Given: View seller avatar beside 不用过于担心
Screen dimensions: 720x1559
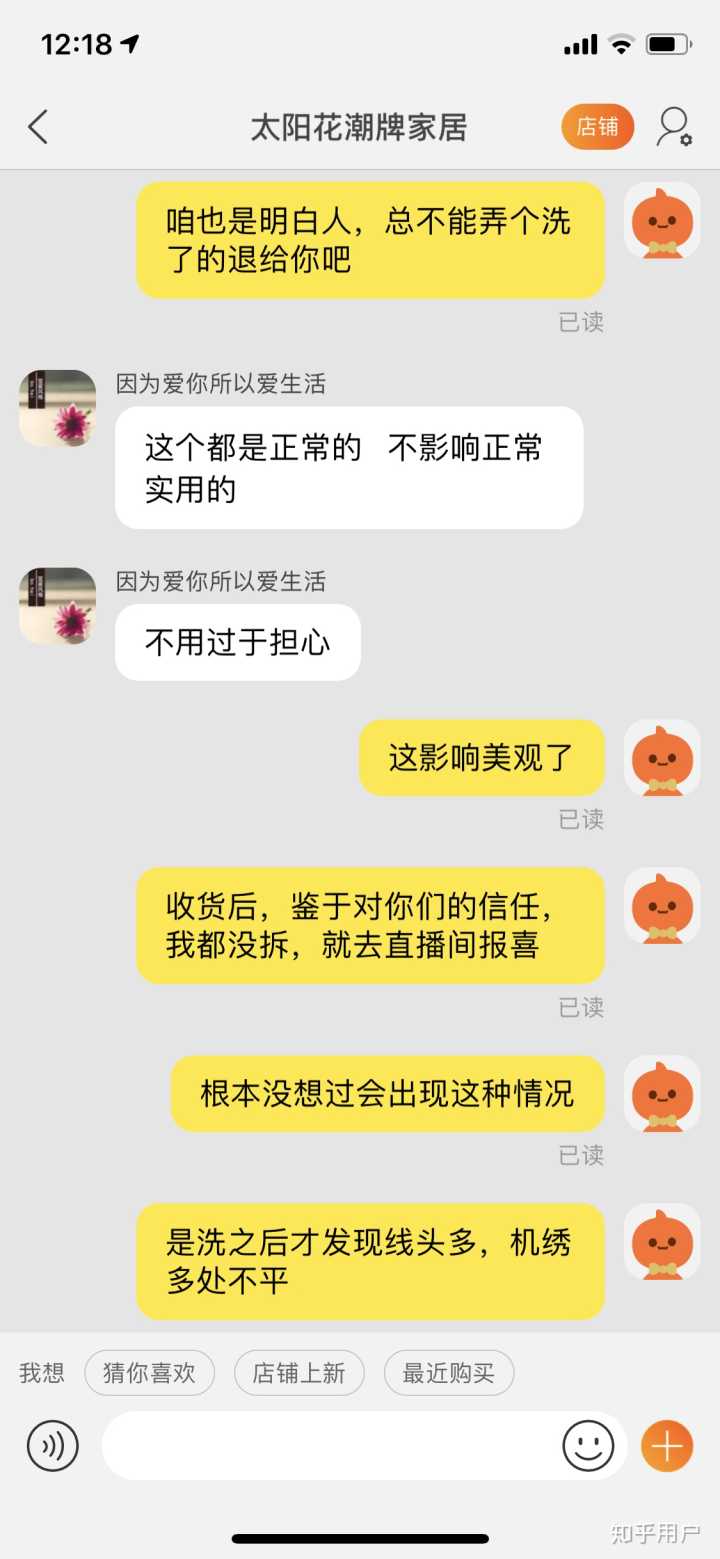Looking at the screenshot, I should tap(57, 606).
